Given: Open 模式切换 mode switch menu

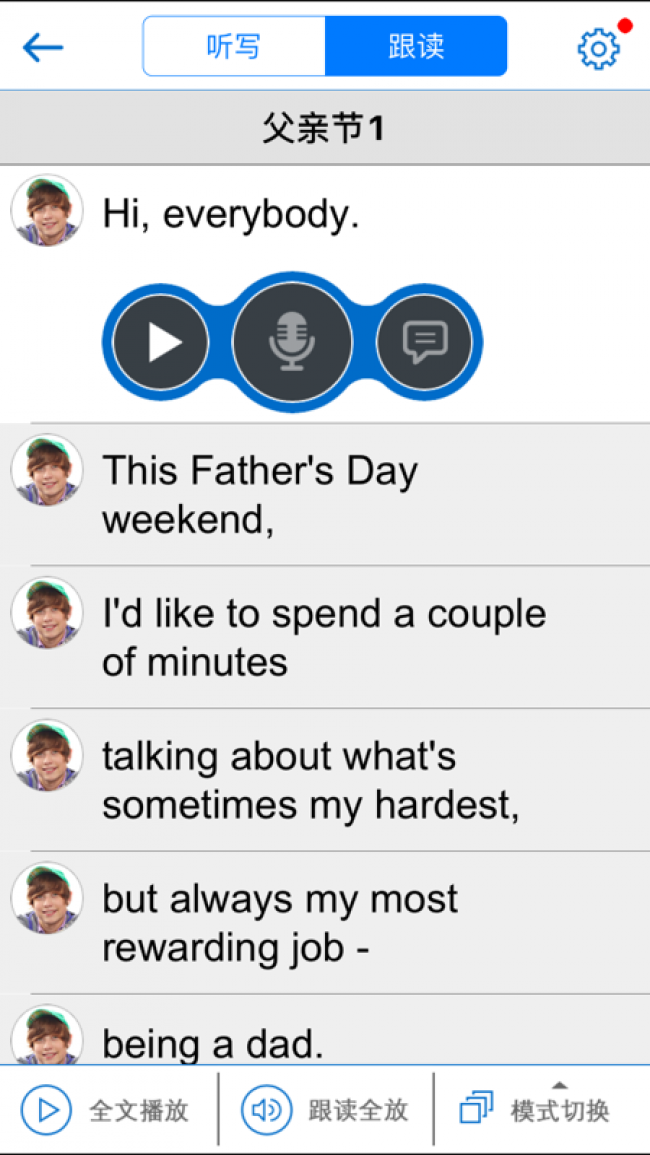Looking at the screenshot, I should (535, 1109).
